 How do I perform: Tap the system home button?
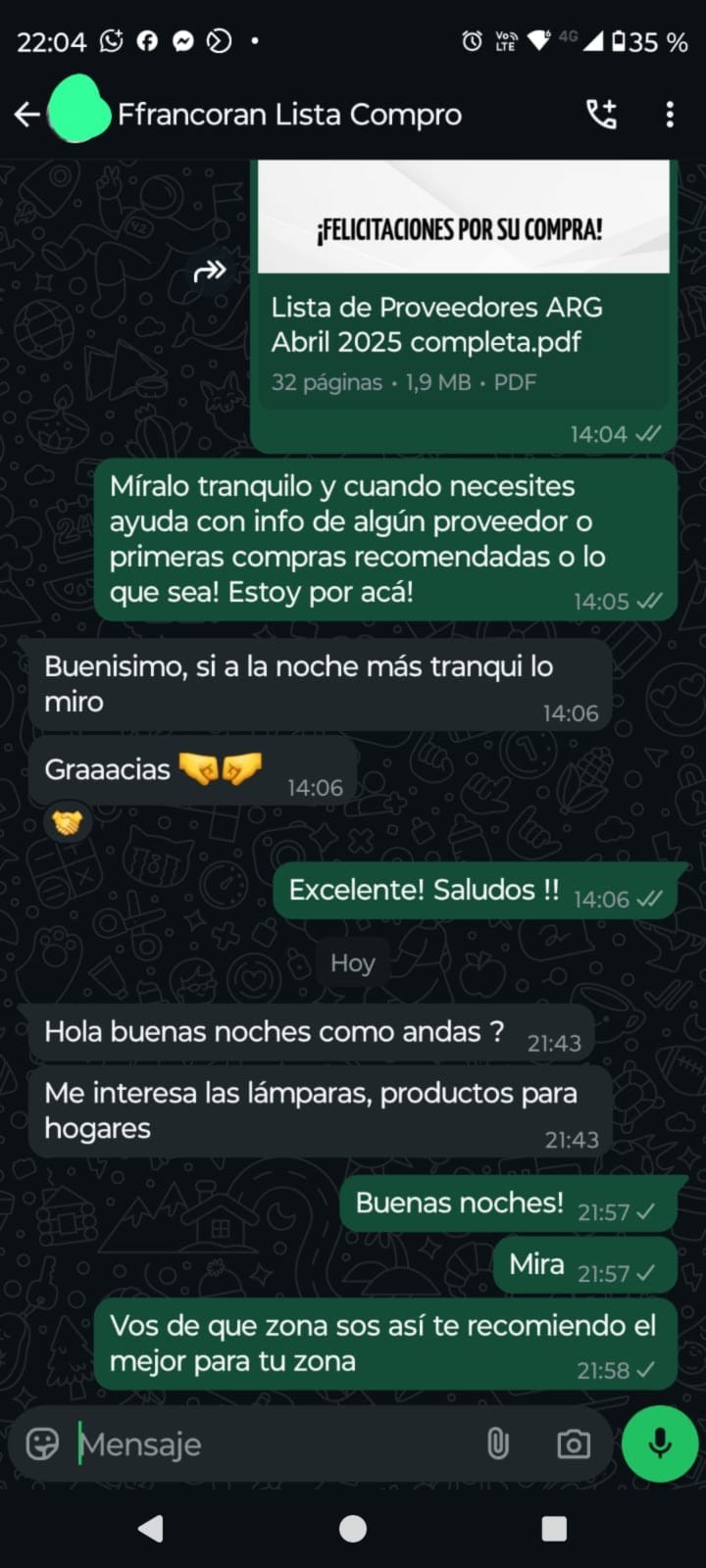pyautogui.click(x=353, y=1529)
